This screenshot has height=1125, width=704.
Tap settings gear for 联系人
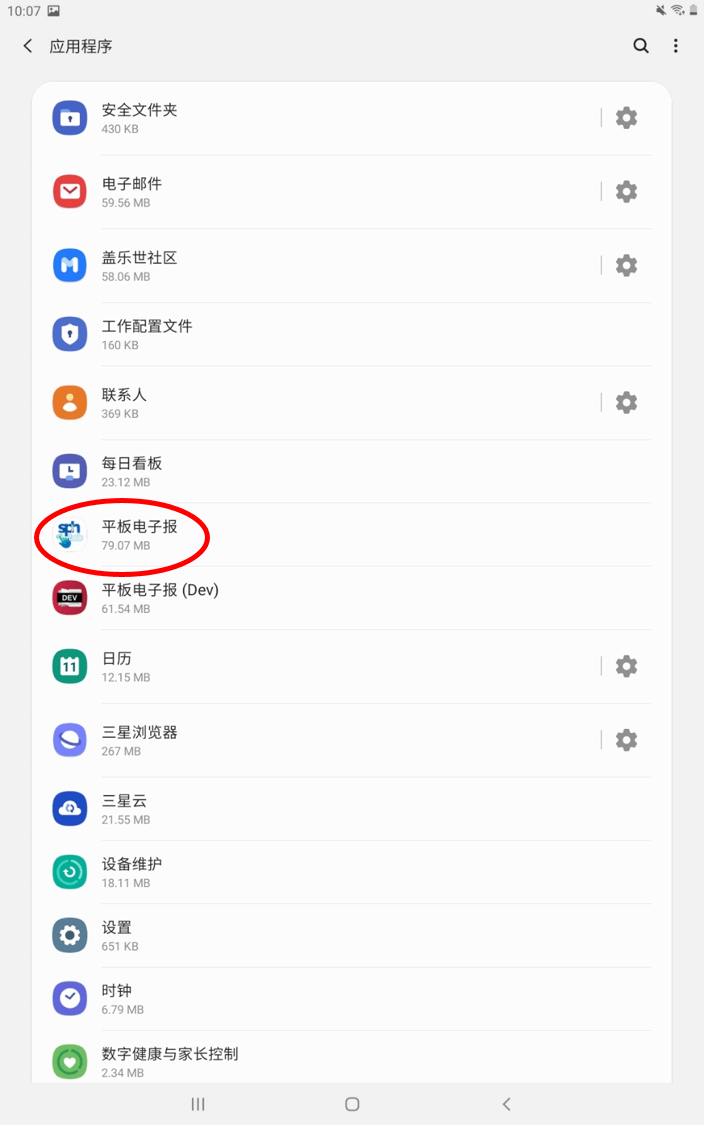[x=626, y=403]
